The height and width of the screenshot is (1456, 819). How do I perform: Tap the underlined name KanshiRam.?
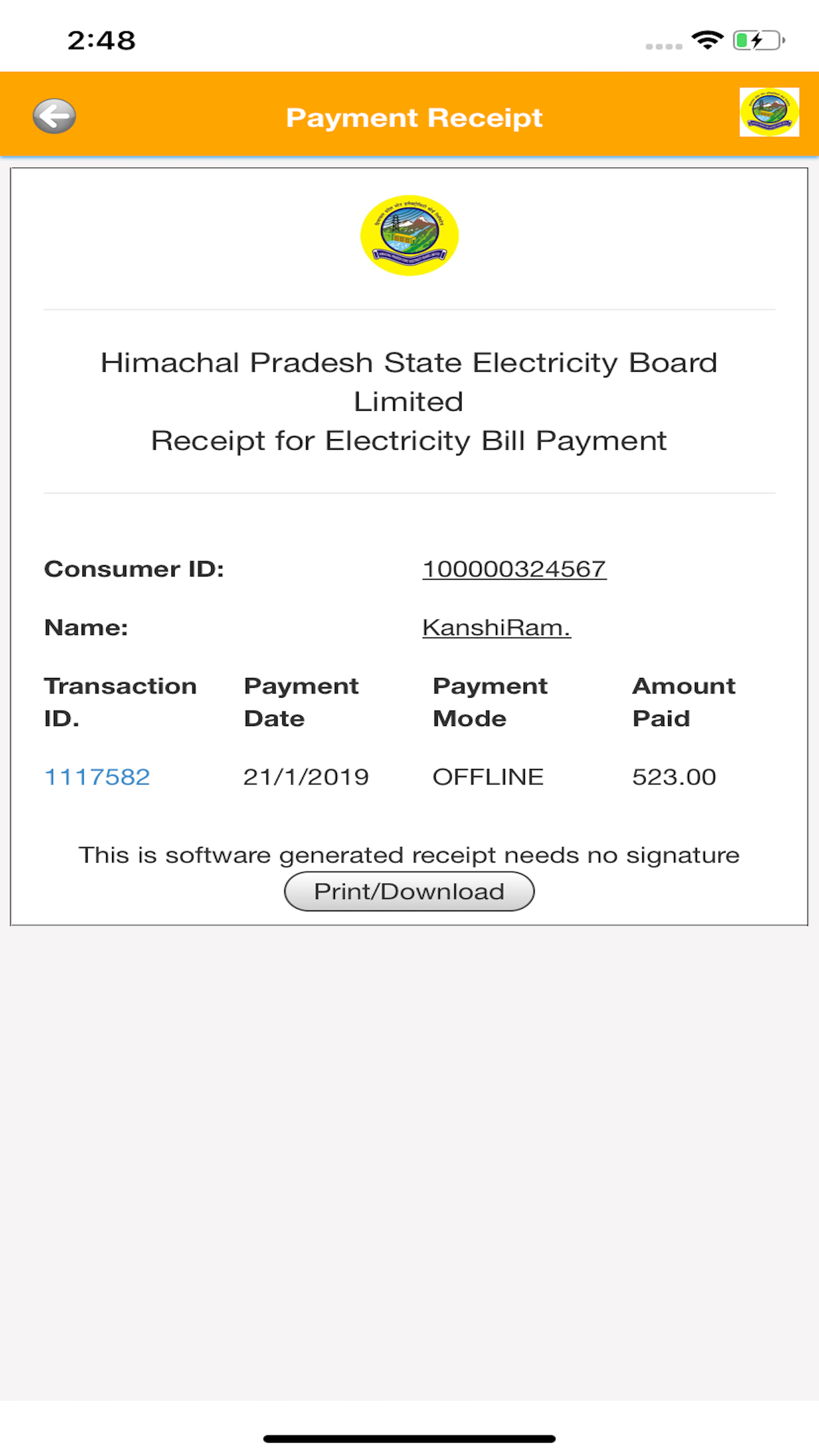point(496,628)
